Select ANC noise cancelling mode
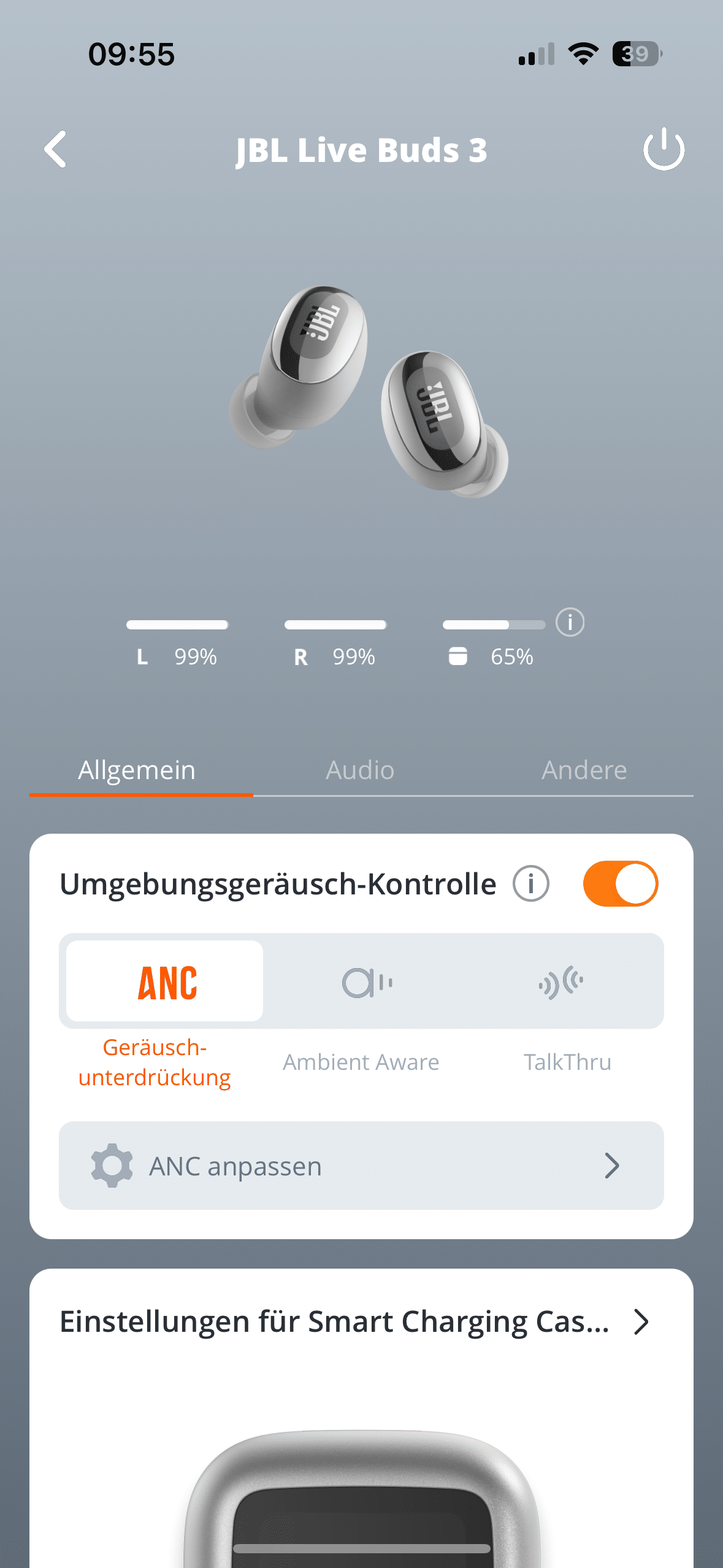The width and height of the screenshot is (723, 1568). [164, 981]
